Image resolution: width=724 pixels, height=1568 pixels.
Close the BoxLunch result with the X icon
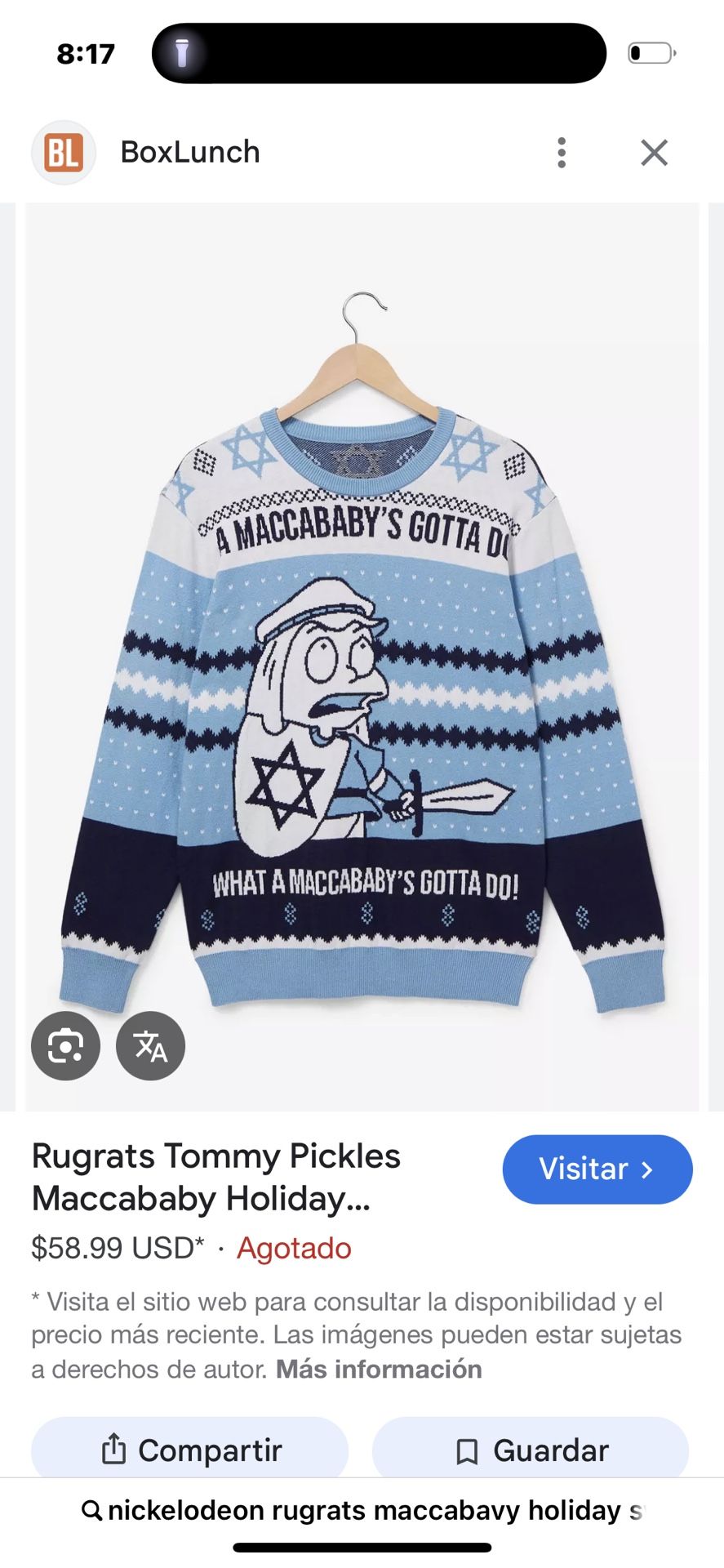653,152
